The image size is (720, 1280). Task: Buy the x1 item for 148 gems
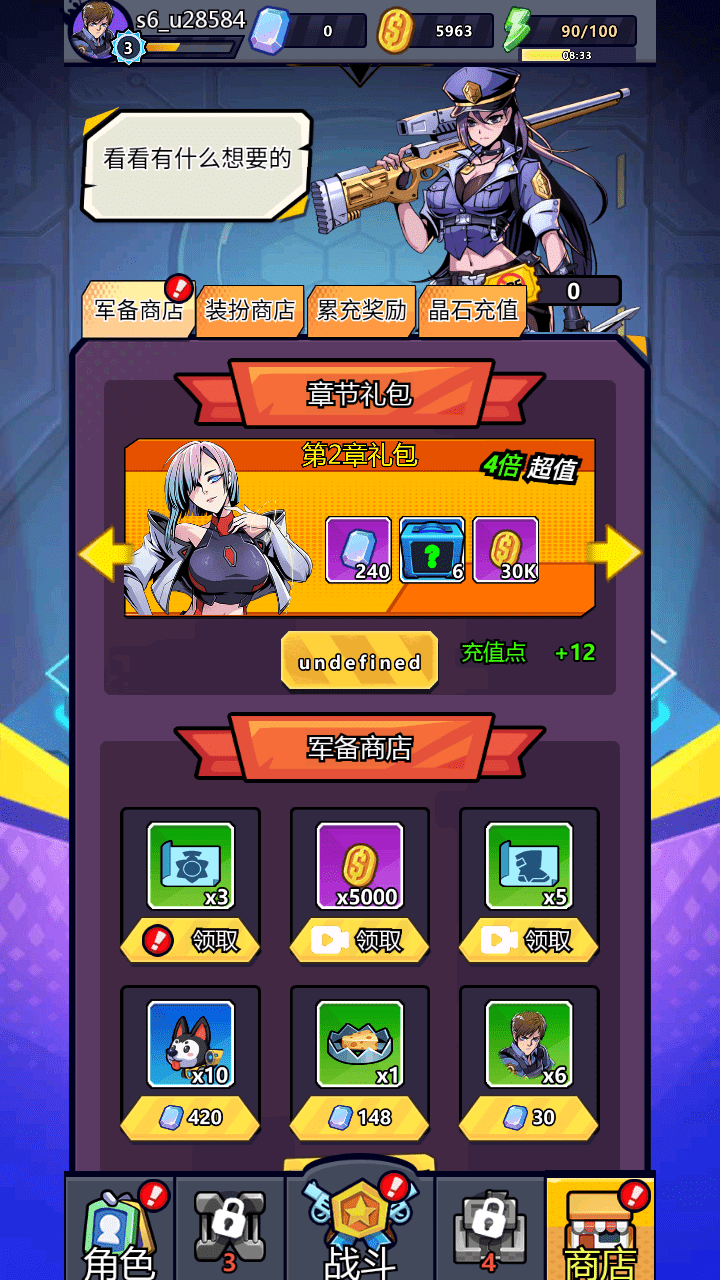point(359,1117)
